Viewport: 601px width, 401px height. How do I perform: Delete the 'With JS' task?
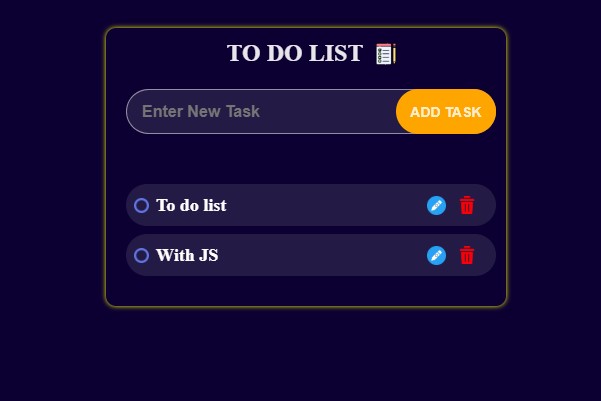tap(467, 255)
